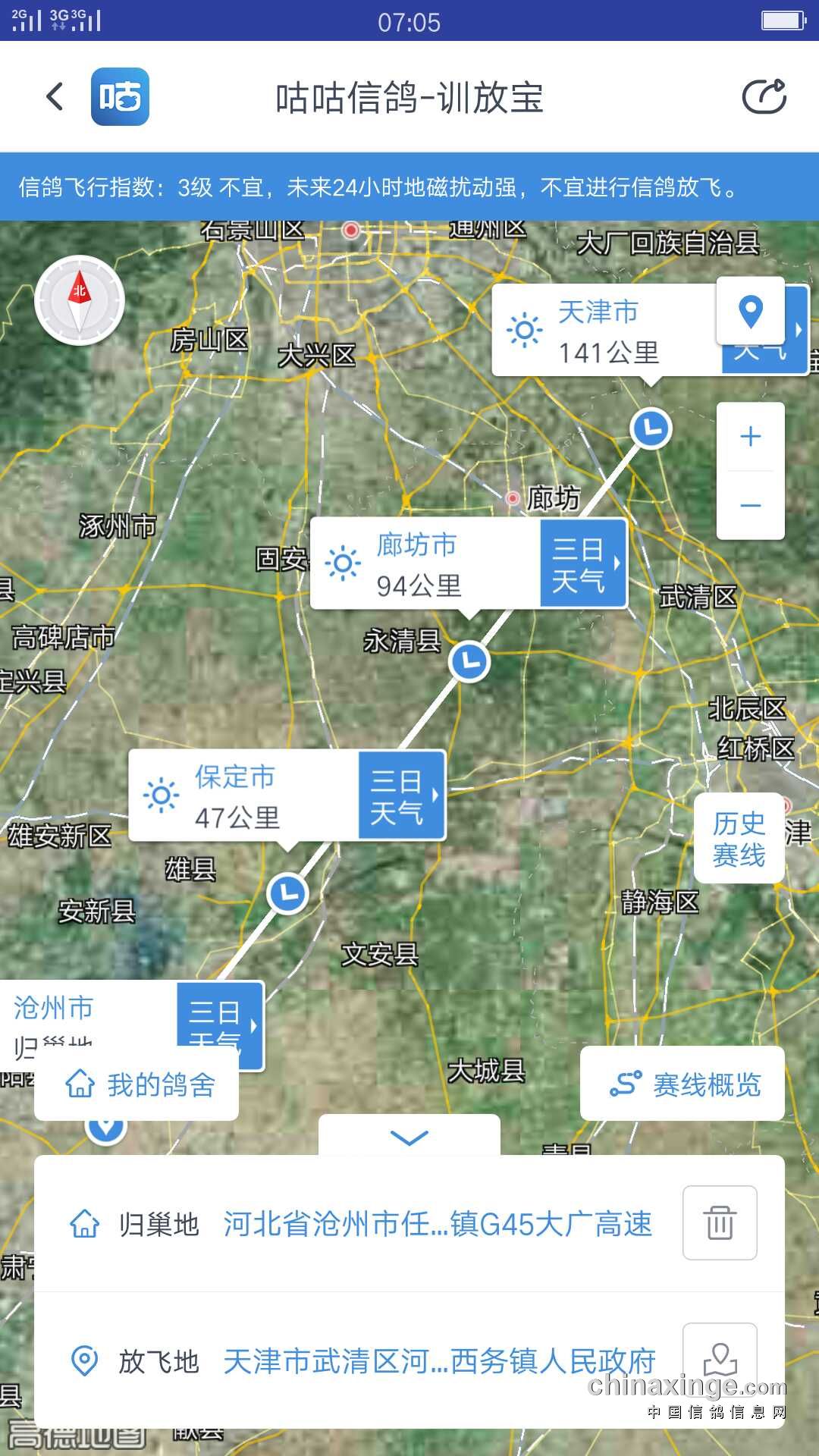Share this page via the top-right icon

point(764,97)
